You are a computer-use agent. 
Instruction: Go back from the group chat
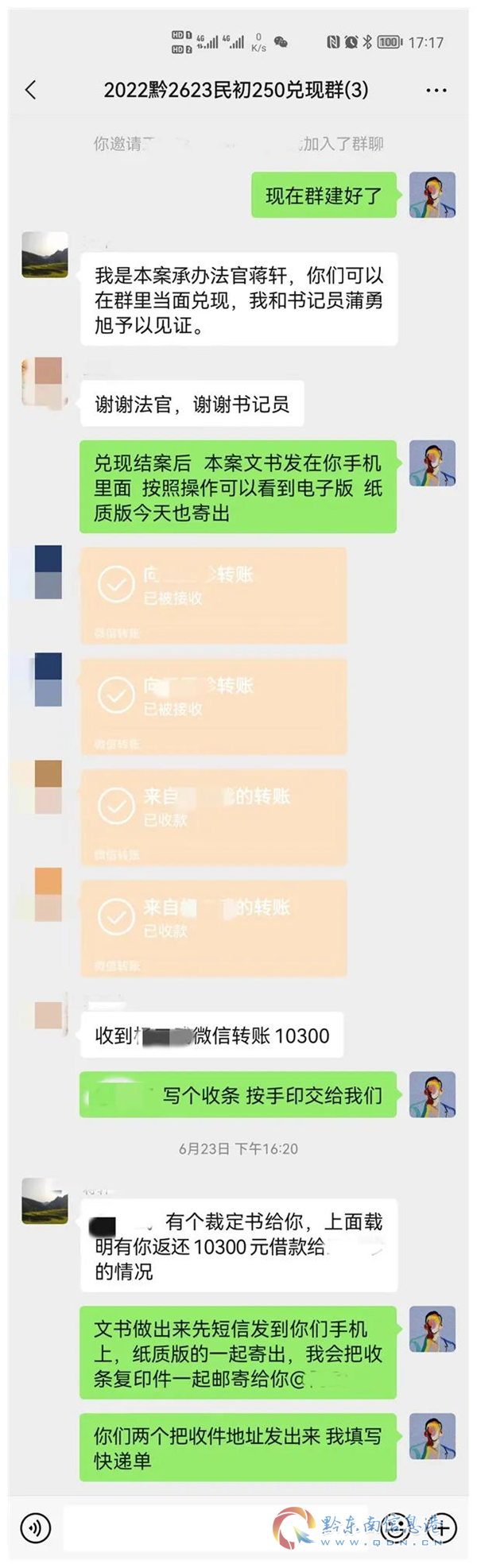[x=31, y=90]
